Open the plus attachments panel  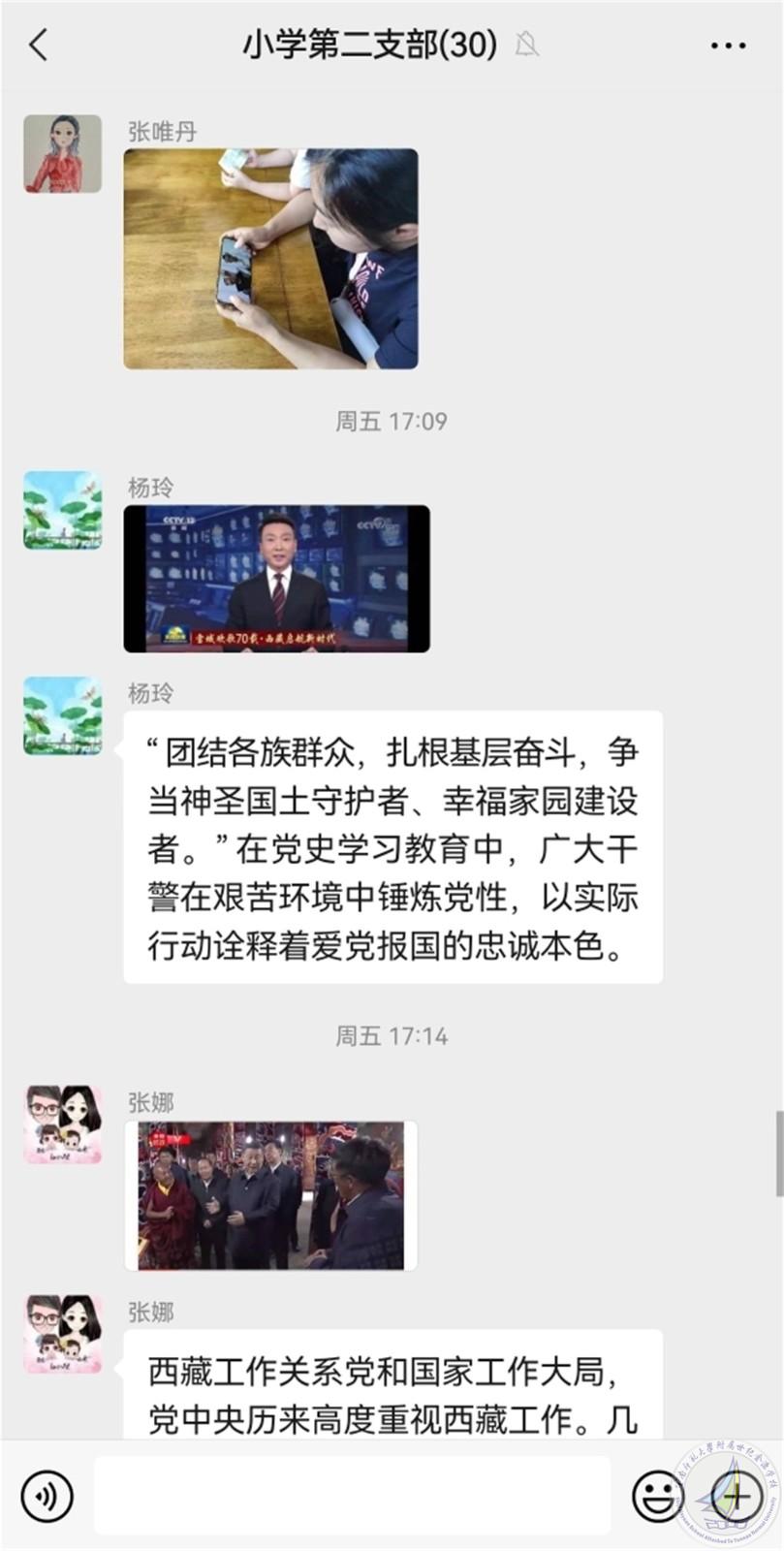736,1496
